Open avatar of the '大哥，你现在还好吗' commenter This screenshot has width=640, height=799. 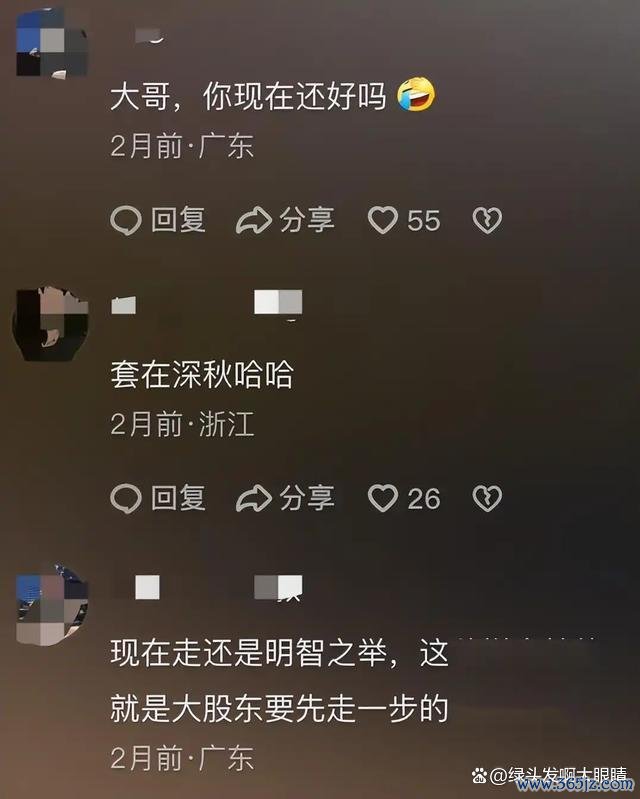52,42
